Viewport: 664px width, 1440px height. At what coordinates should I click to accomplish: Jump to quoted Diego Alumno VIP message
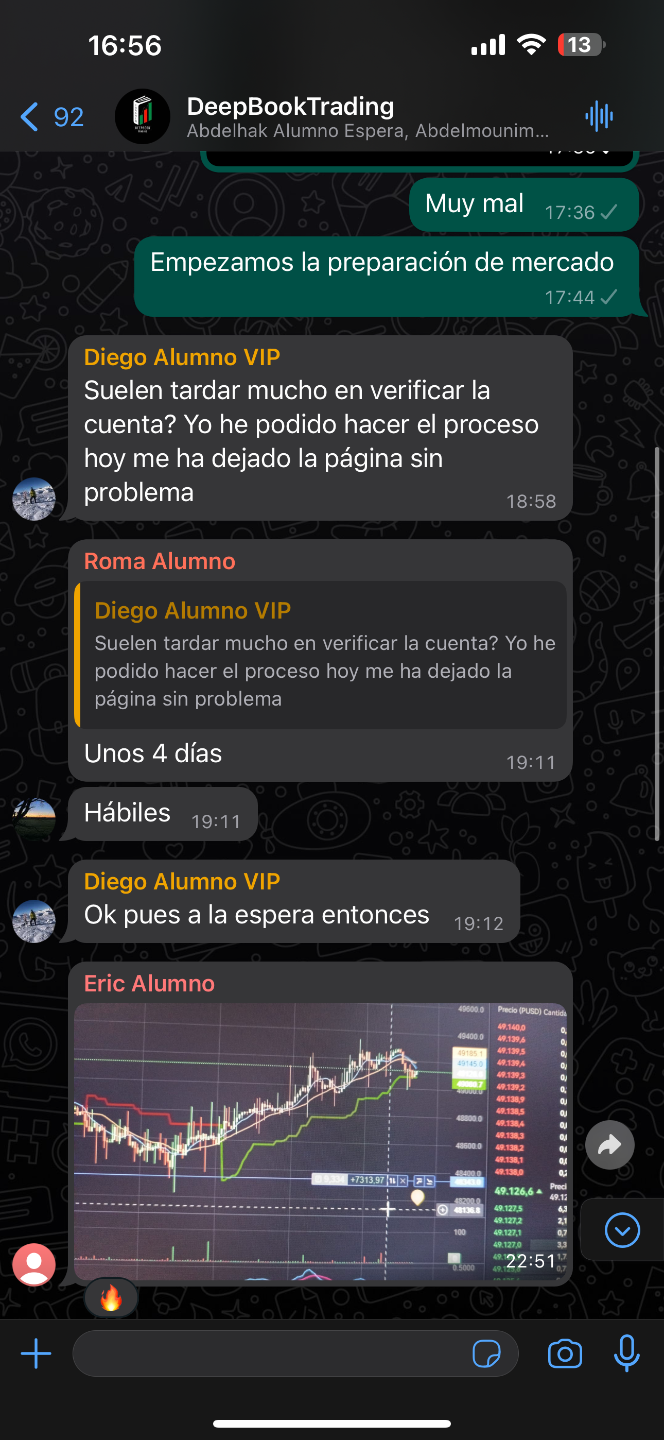click(320, 655)
